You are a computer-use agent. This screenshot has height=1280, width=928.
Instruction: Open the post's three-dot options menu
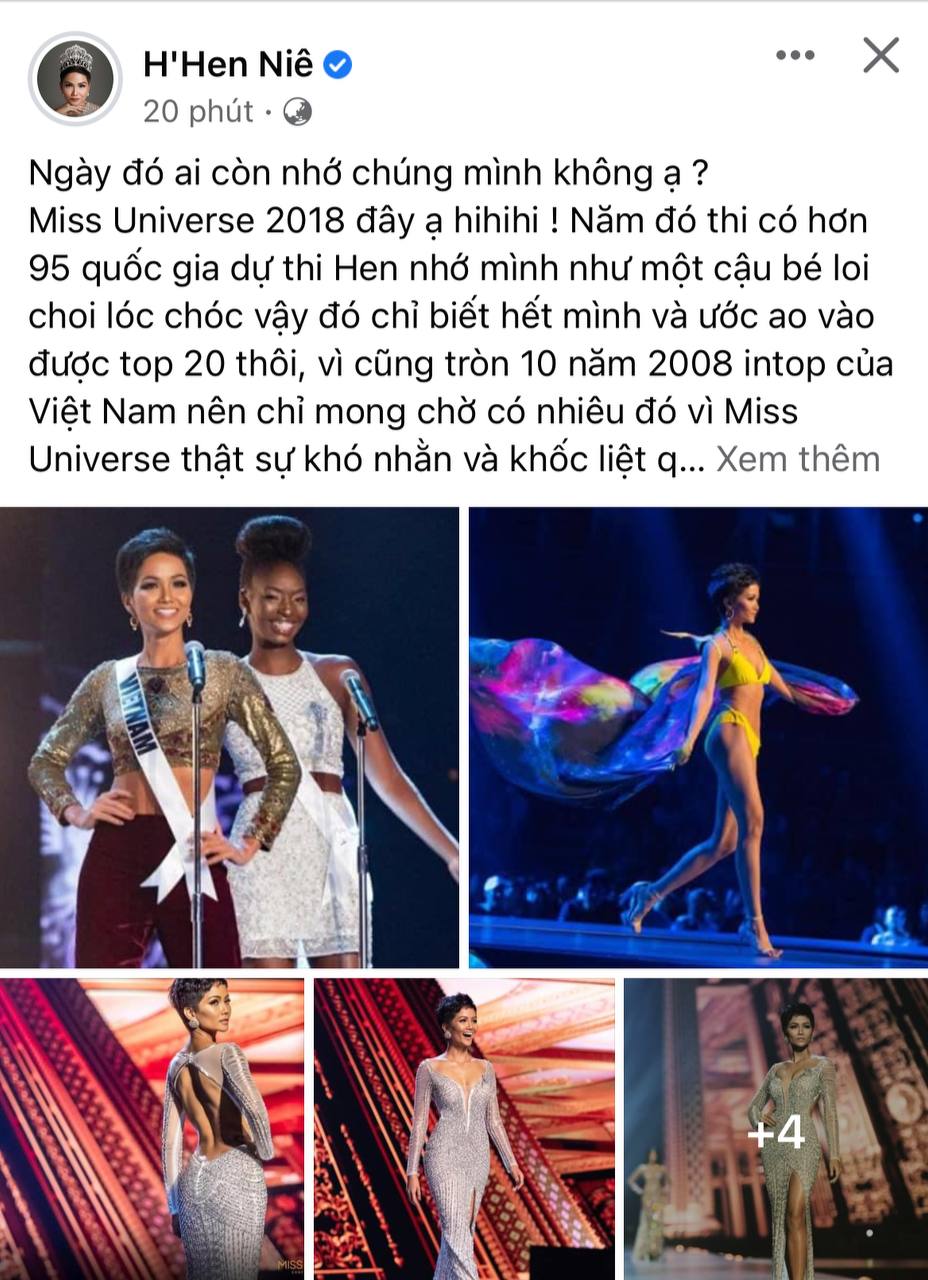[795, 57]
